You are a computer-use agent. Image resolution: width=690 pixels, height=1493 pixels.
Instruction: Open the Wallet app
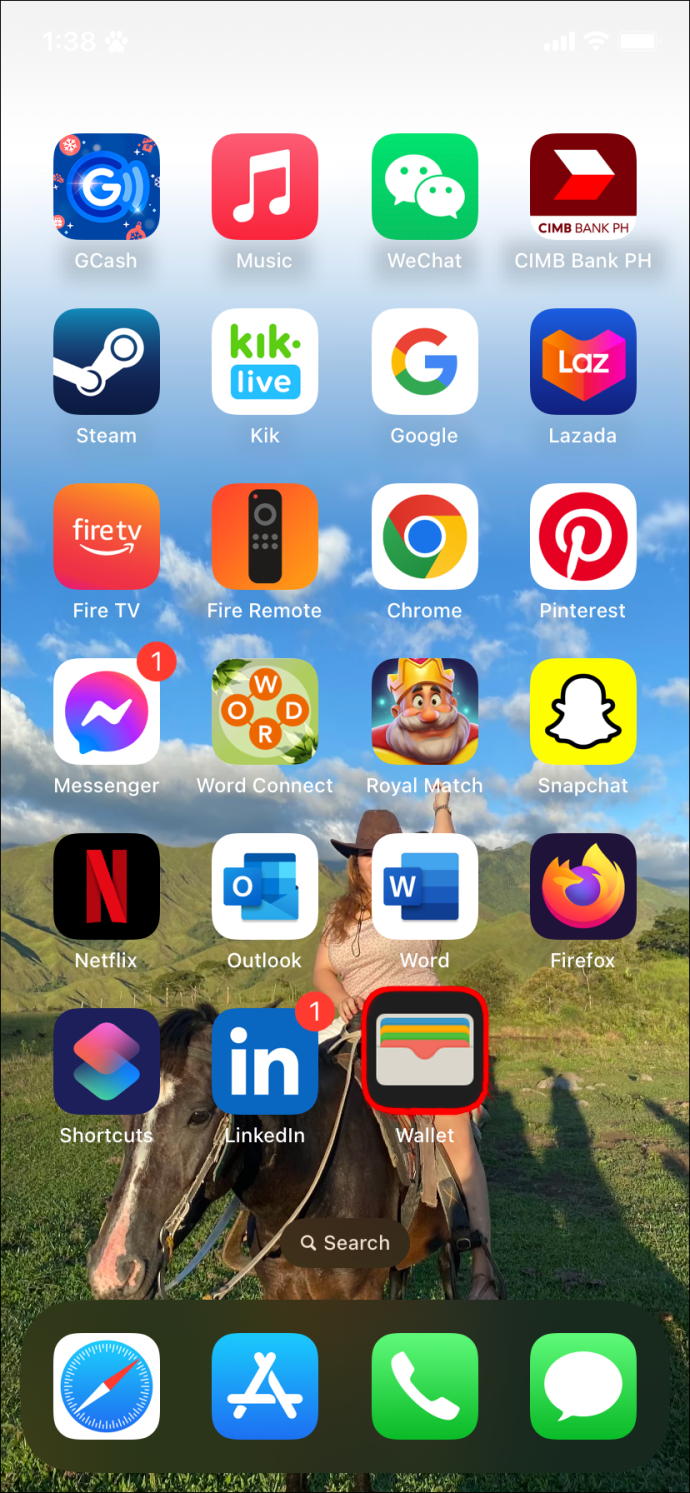pyautogui.click(x=425, y=1061)
